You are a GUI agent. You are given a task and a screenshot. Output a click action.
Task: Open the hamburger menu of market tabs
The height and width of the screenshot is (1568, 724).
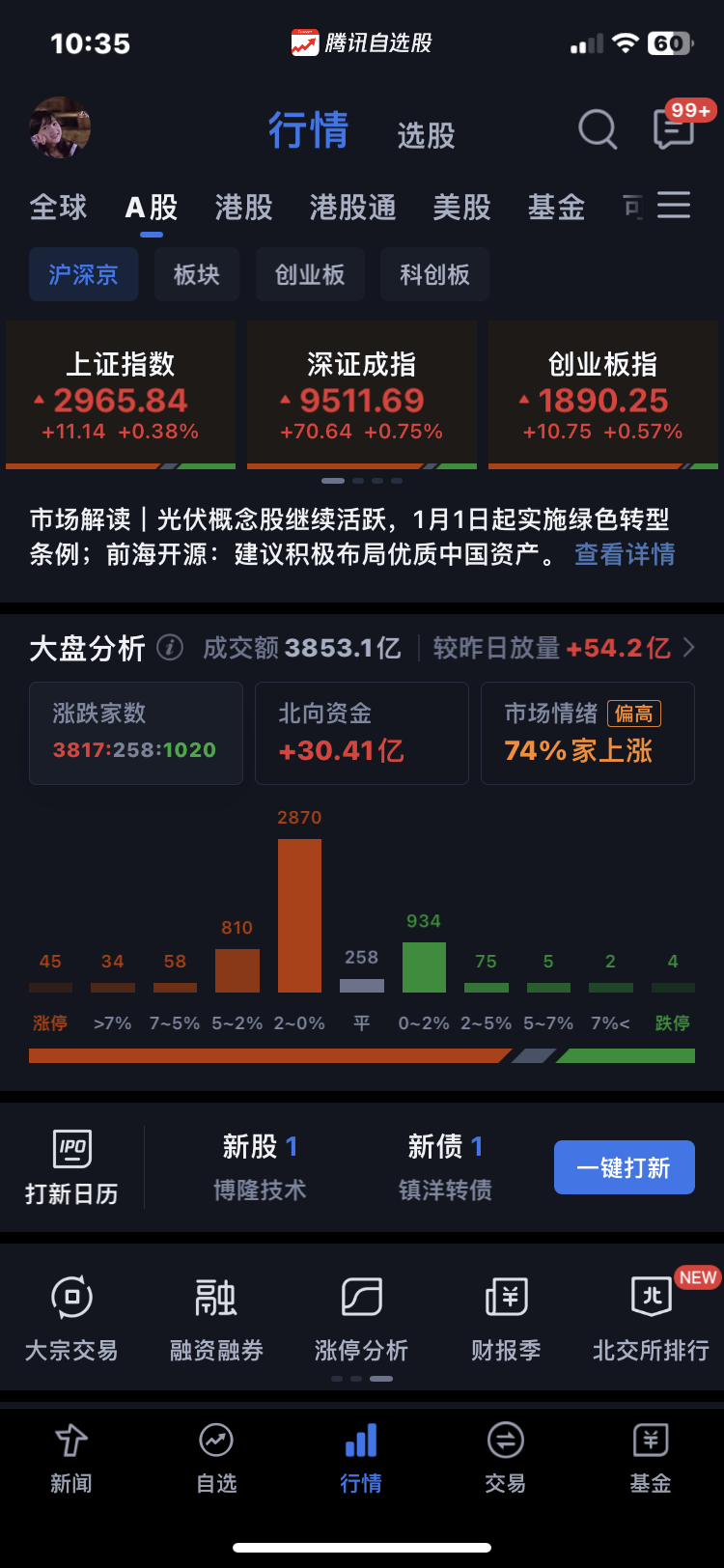(674, 206)
